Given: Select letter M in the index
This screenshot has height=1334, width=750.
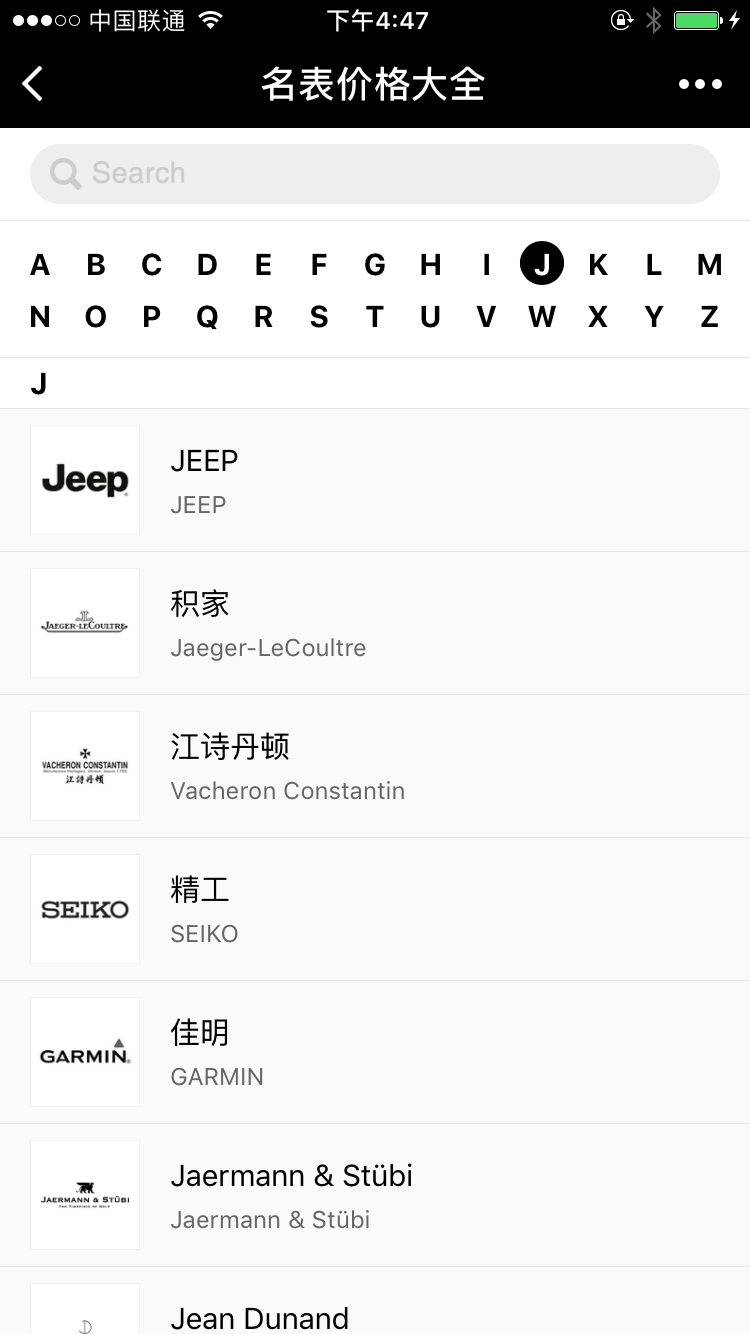Looking at the screenshot, I should click(709, 265).
